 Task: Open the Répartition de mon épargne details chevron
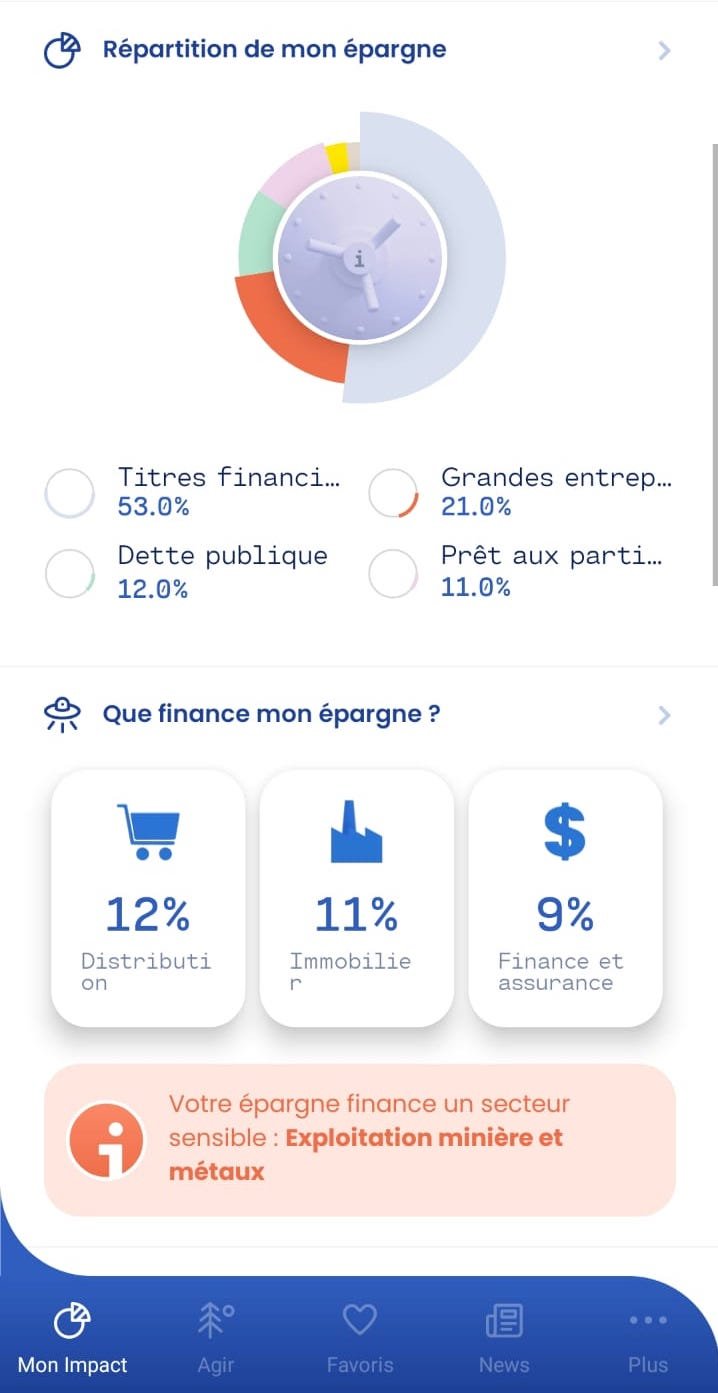(x=664, y=51)
